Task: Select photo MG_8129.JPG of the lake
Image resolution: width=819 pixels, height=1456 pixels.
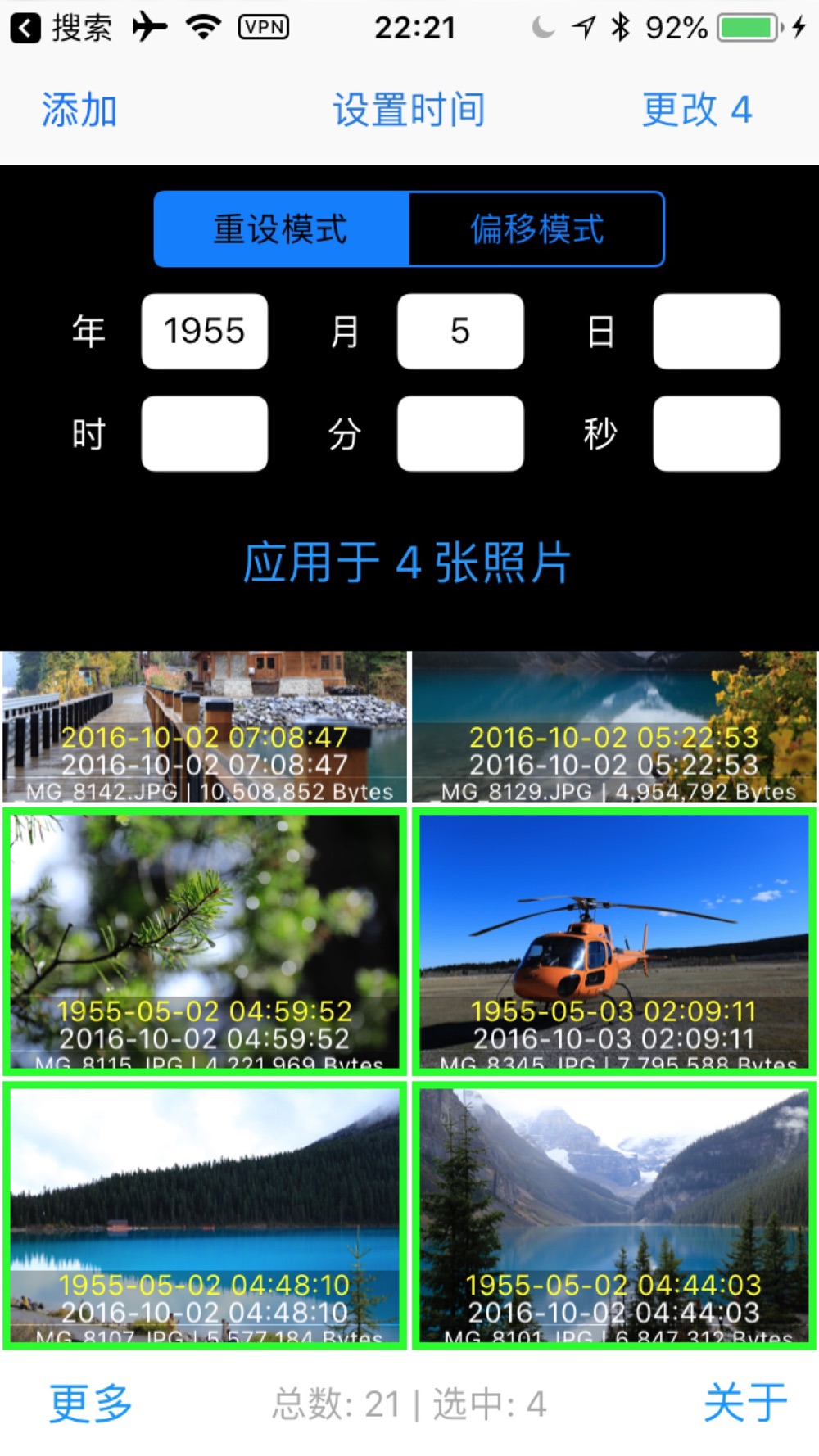Action: coord(614,726)
